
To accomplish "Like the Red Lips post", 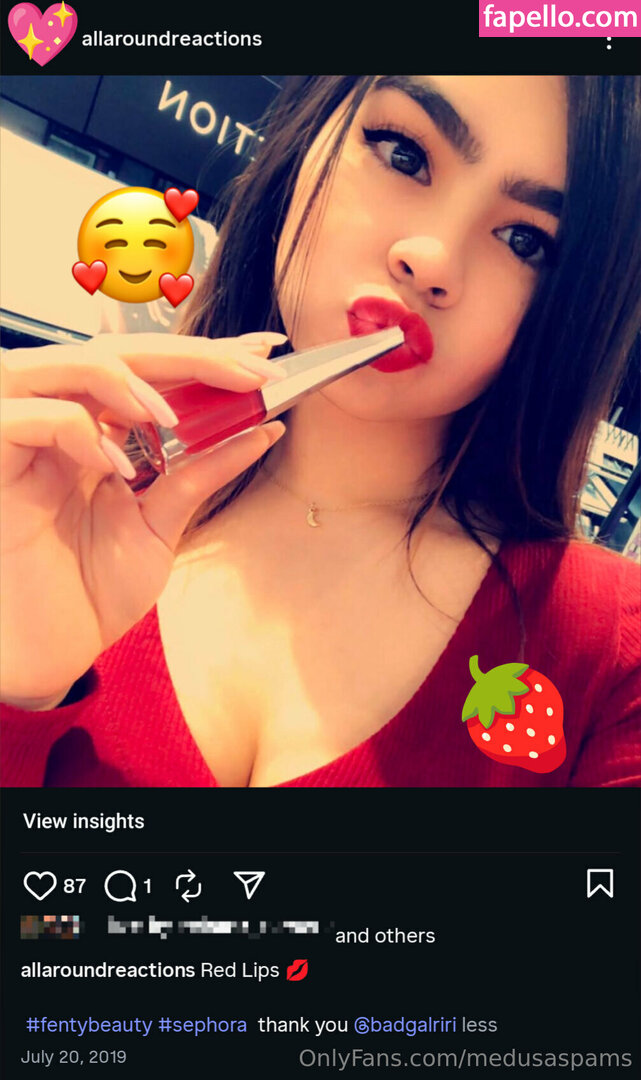I will click(x=40, y=885).
